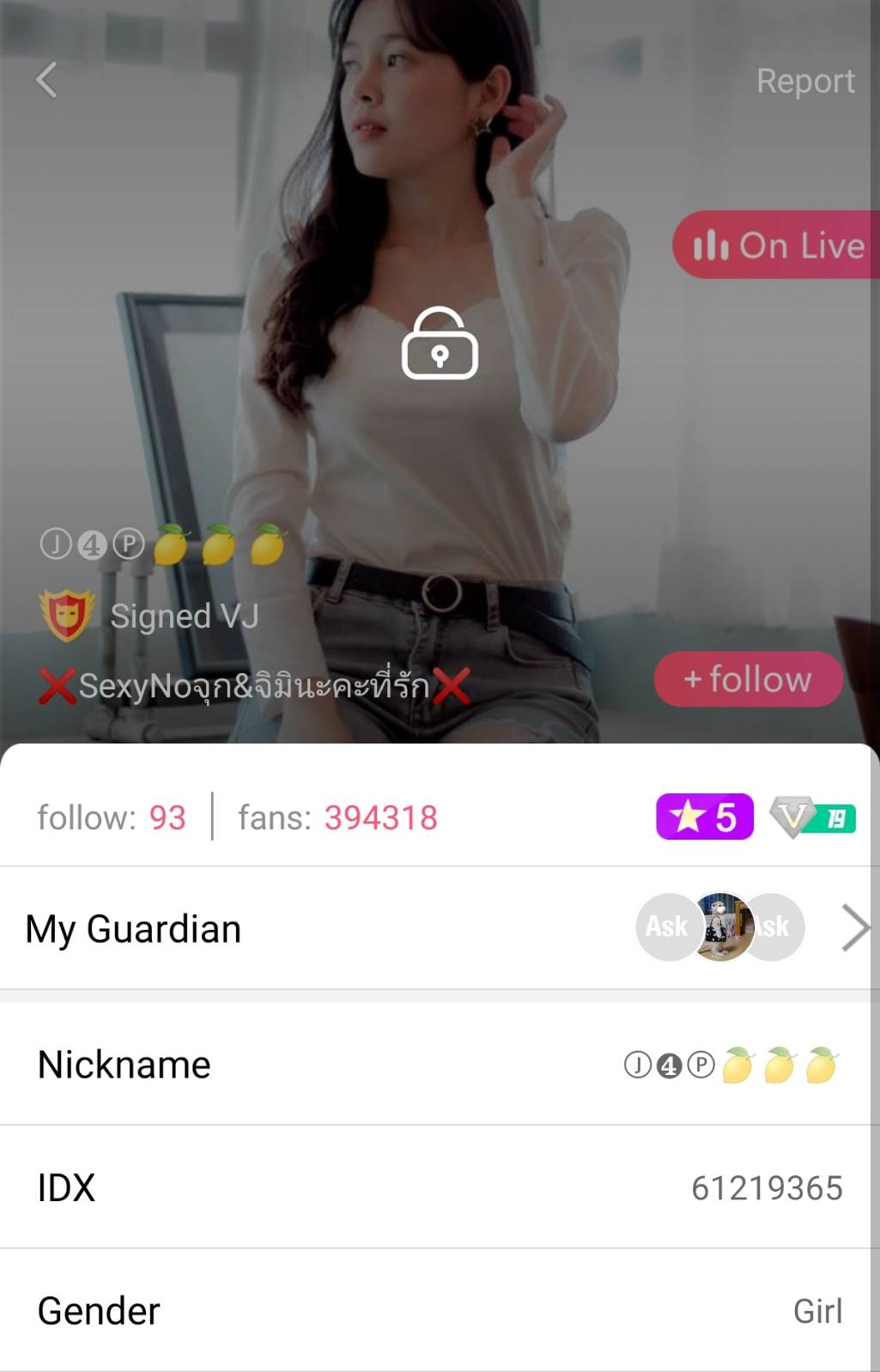Tap the V 19 diamond badge
The image size is (880, 1372).
coord(812,817)
